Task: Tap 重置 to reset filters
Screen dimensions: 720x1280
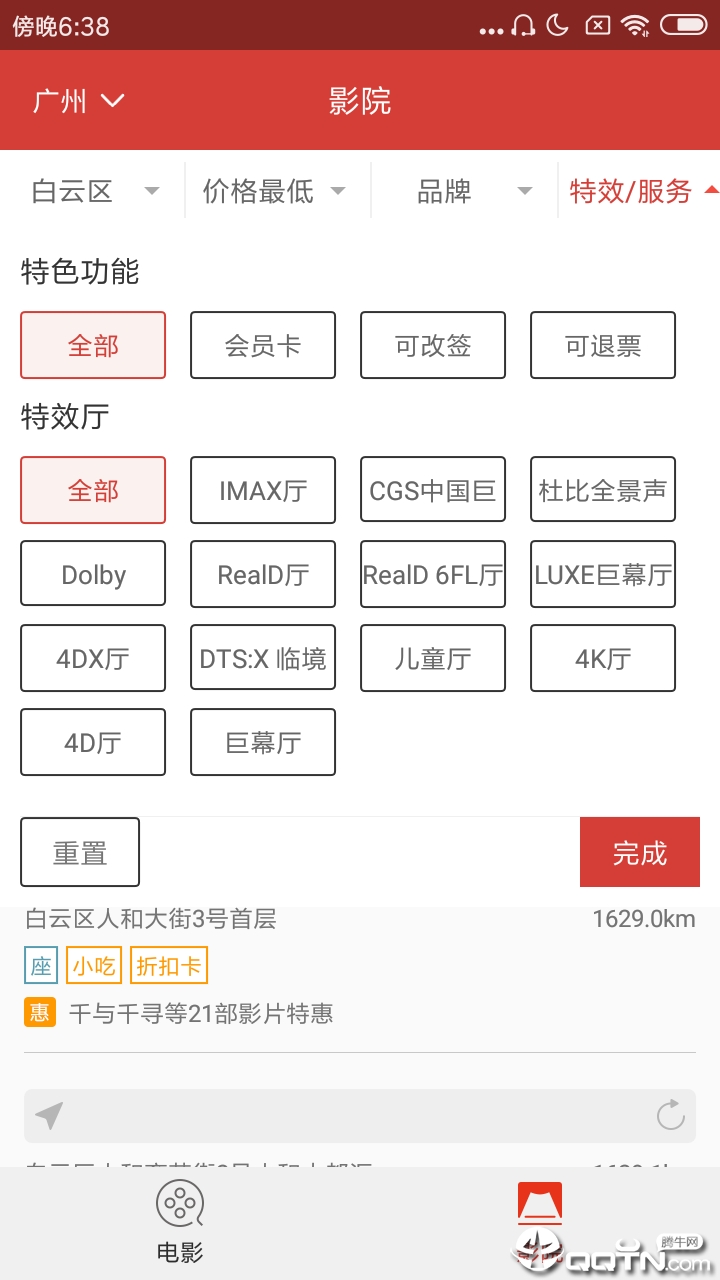Action: (80, 852)
